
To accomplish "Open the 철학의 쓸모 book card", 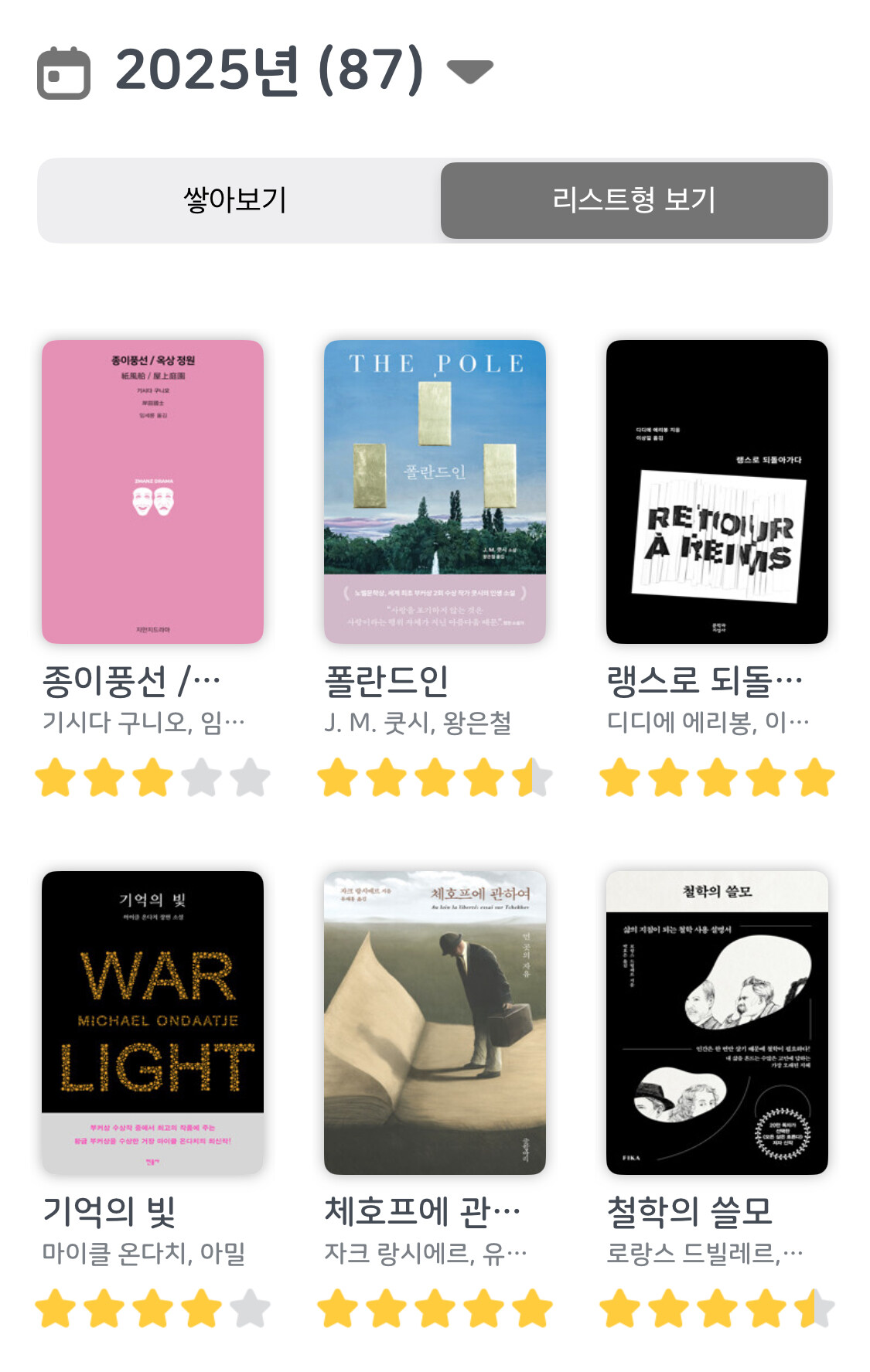I will click(717, 1022).
